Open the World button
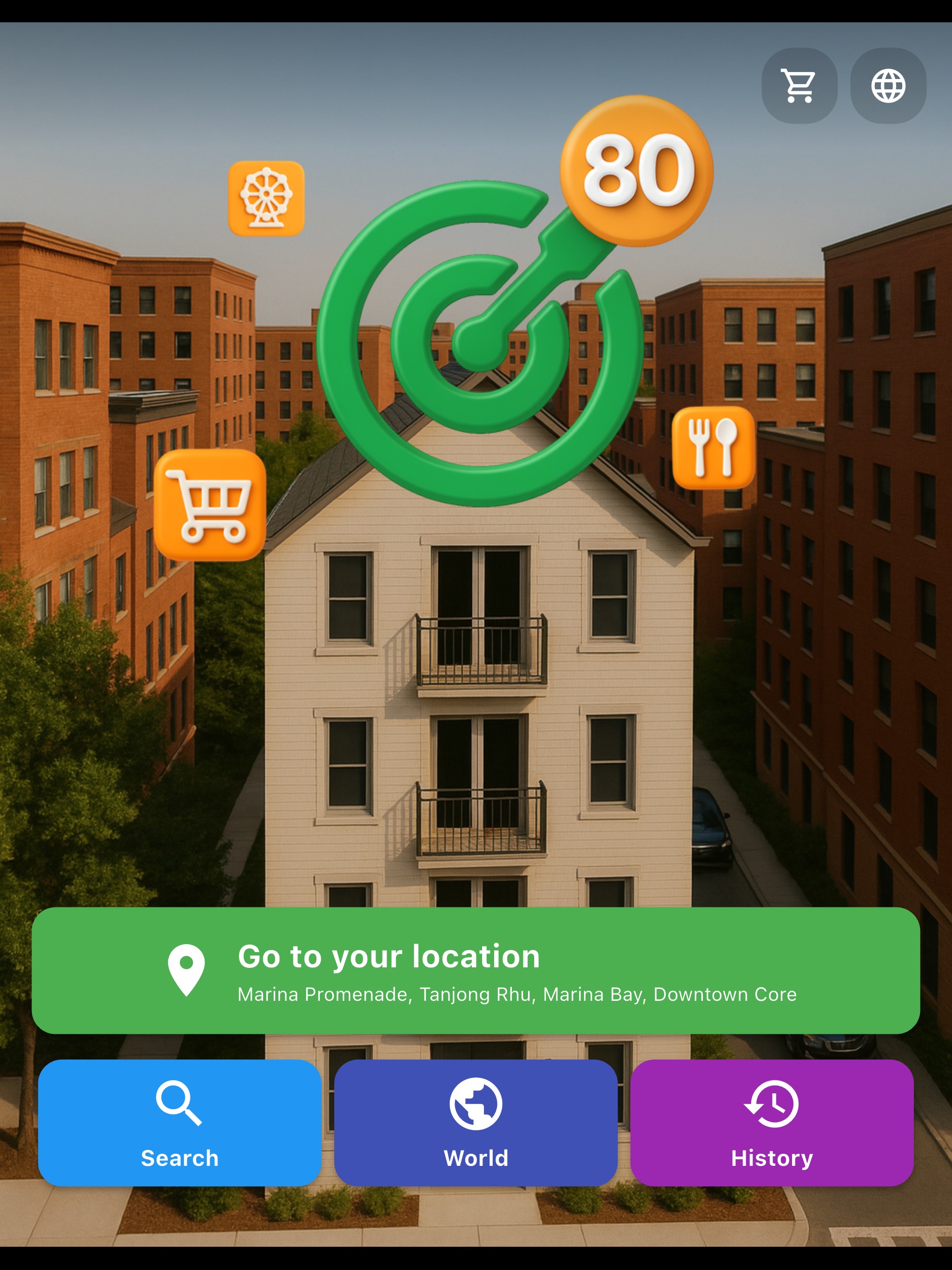 pyautogui.click(x=476, y=1123)
